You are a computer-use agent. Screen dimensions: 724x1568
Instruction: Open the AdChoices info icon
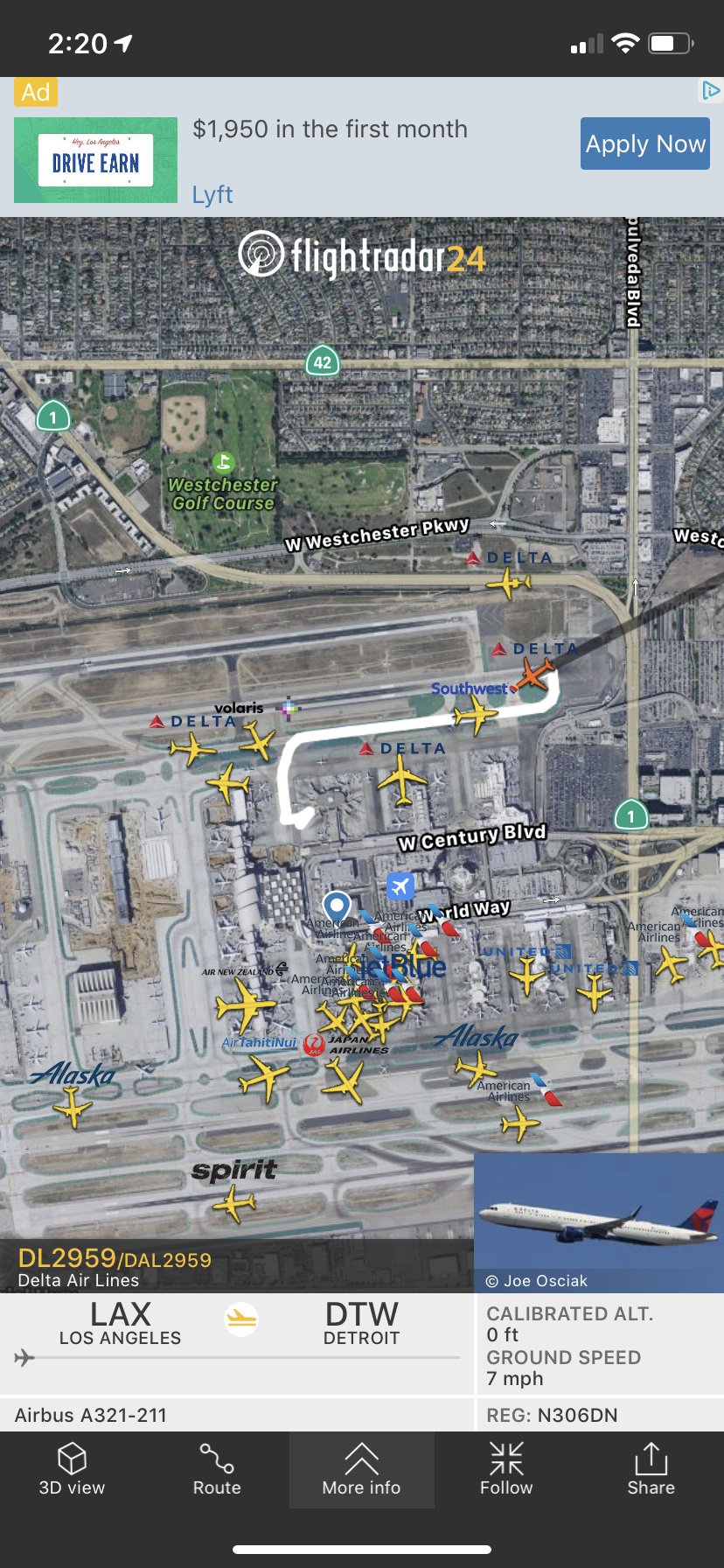pos(711,90)
